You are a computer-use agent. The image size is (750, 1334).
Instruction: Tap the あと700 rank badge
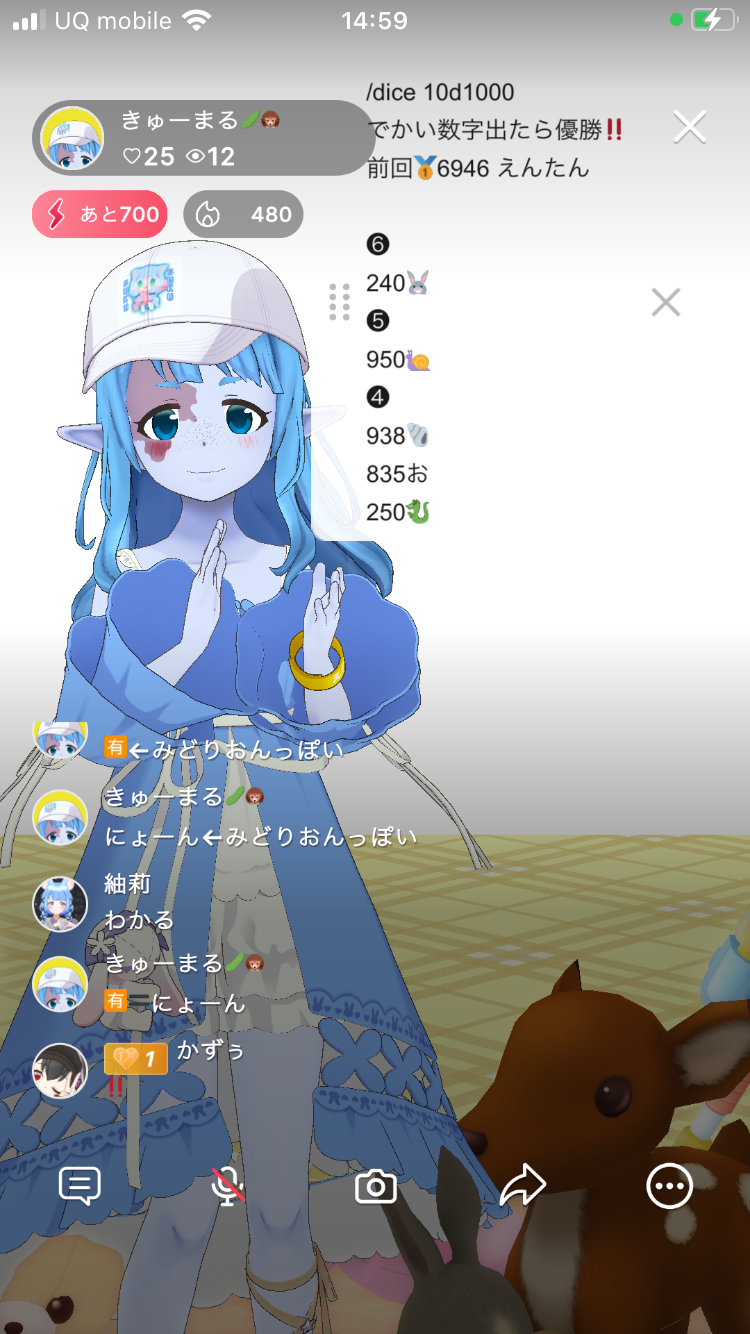[100, 214]
